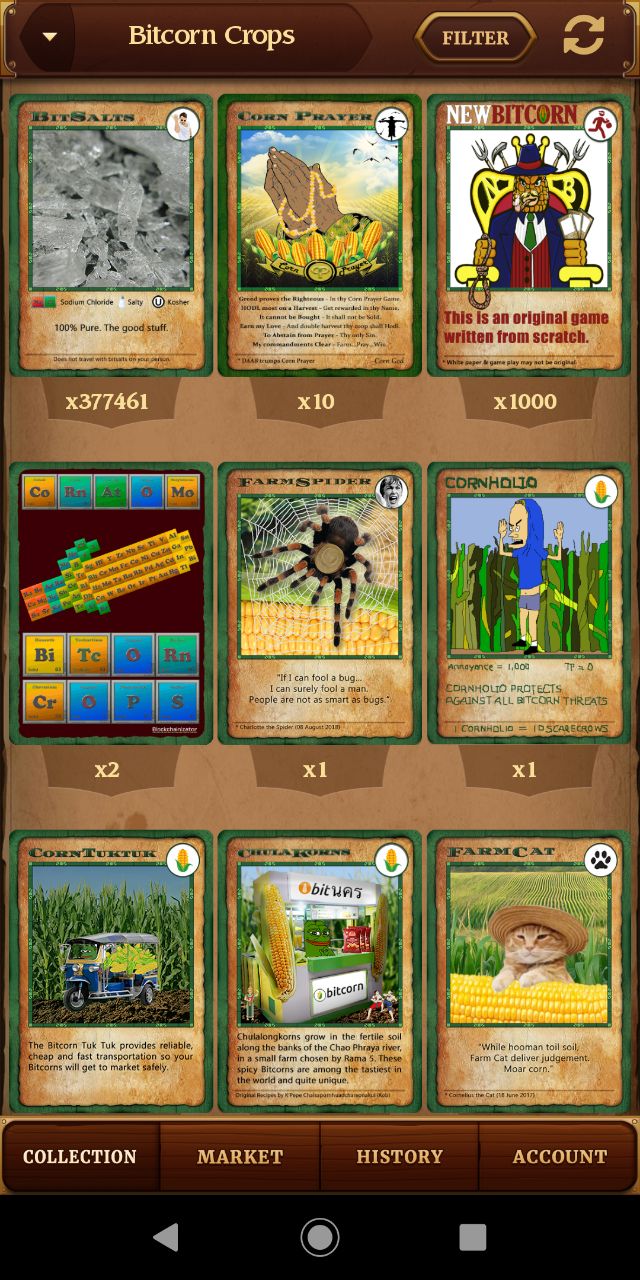Open the Corn Prayer card
Viewport: 640px width, 1280px height.
319,236
